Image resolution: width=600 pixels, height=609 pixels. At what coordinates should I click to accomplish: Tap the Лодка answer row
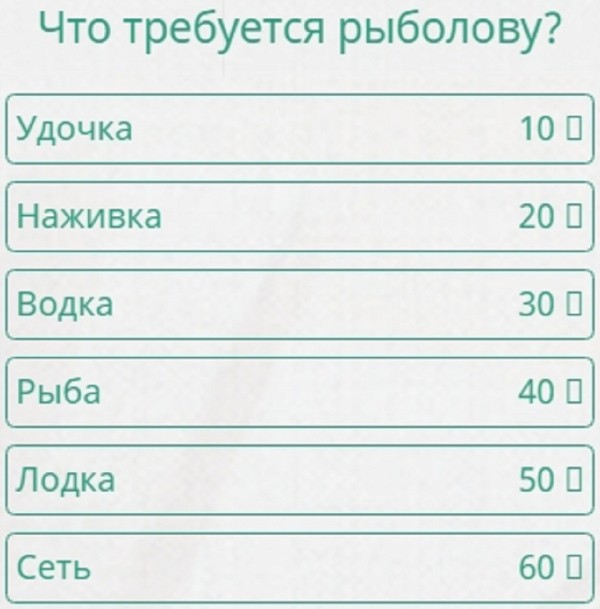(x=300, y=480)
